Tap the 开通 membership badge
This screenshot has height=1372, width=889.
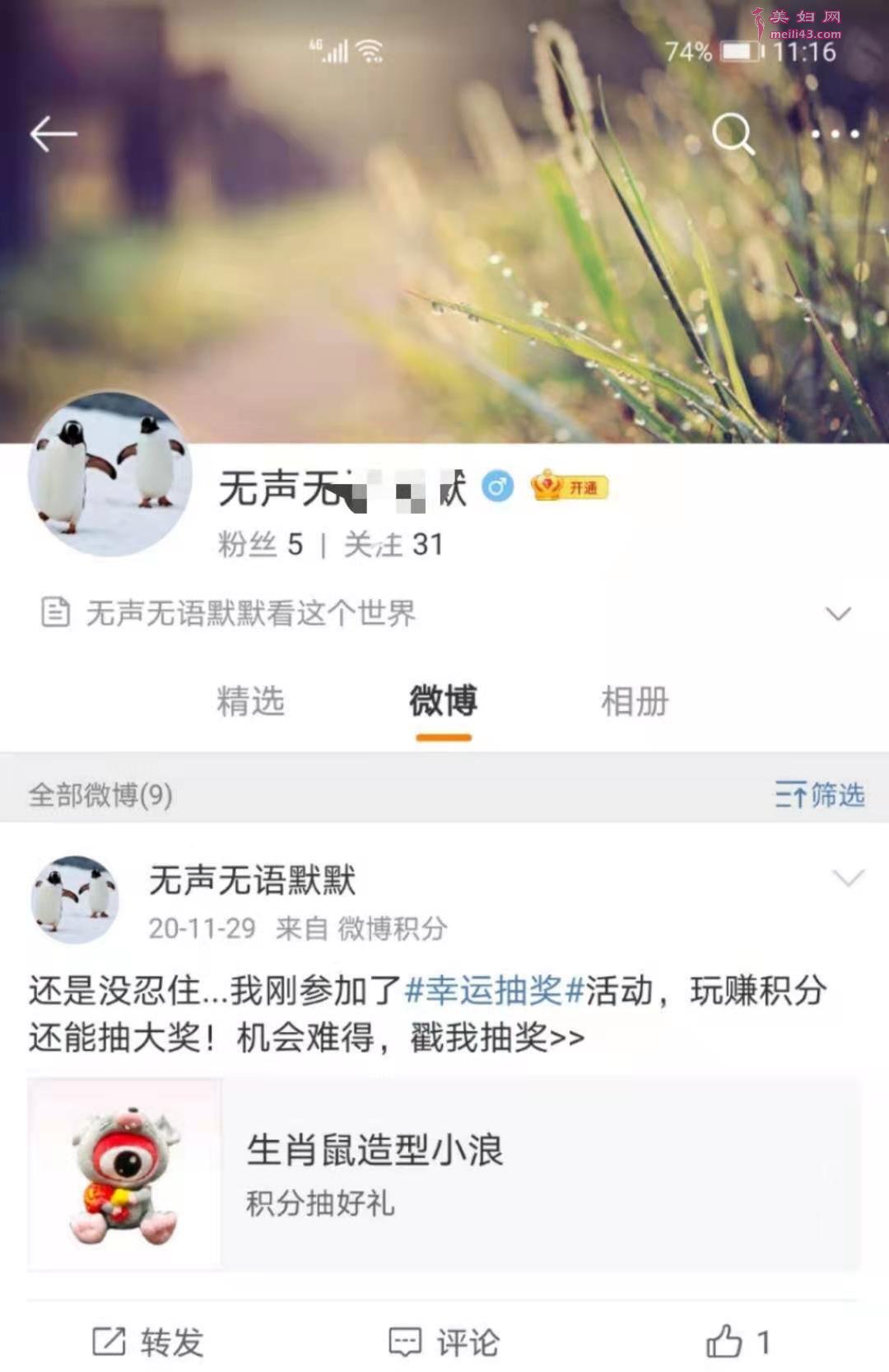570,487
